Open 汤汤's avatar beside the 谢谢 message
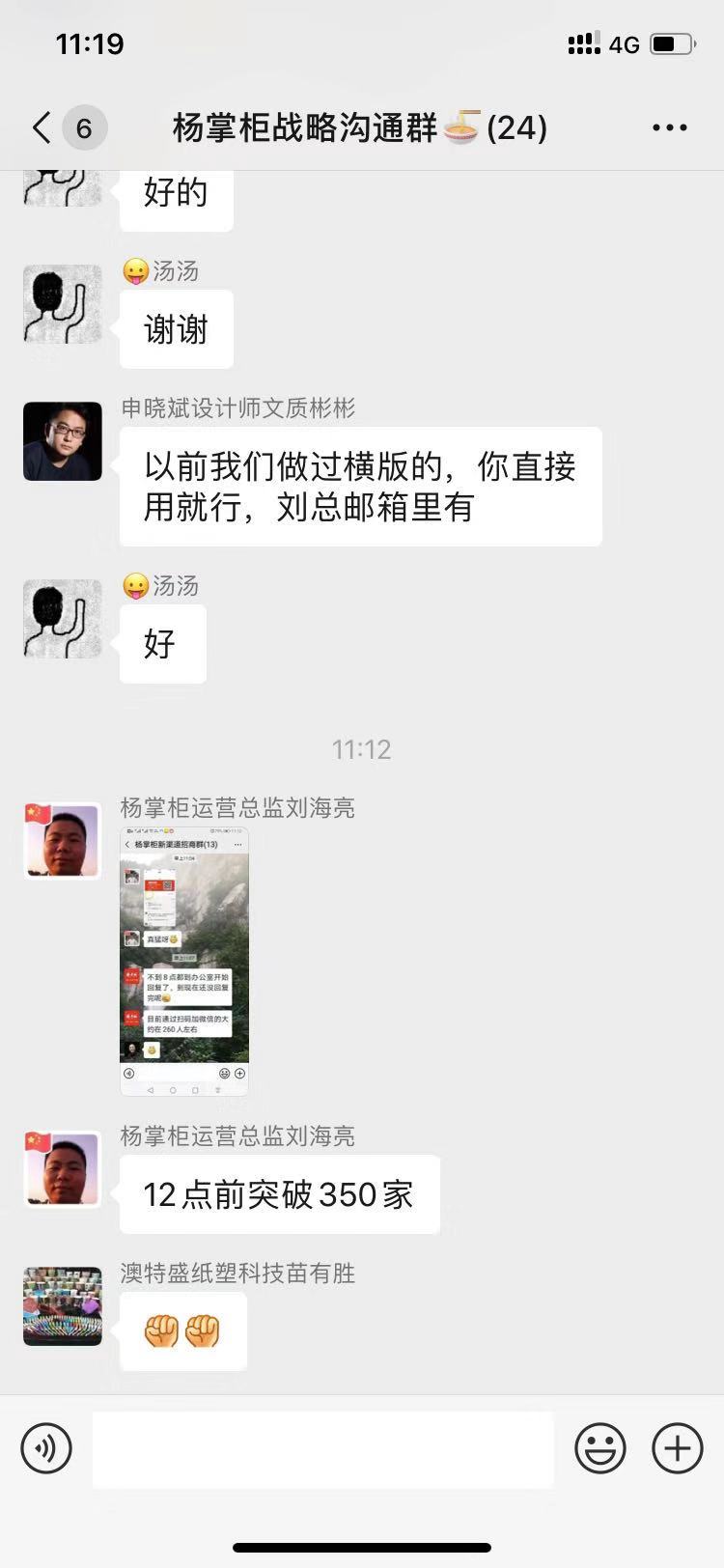 pos(63,304)
